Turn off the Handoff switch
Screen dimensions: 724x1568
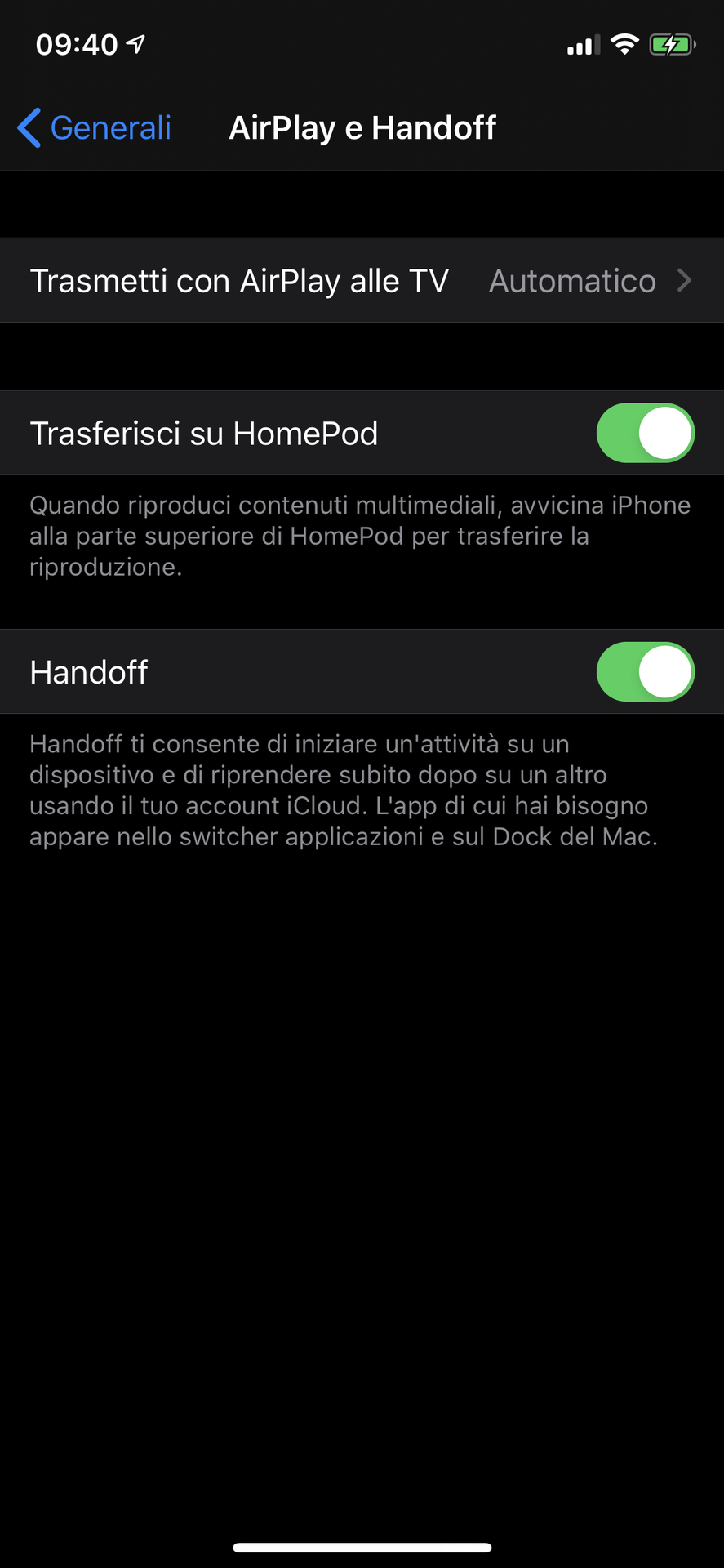[645, 671]
